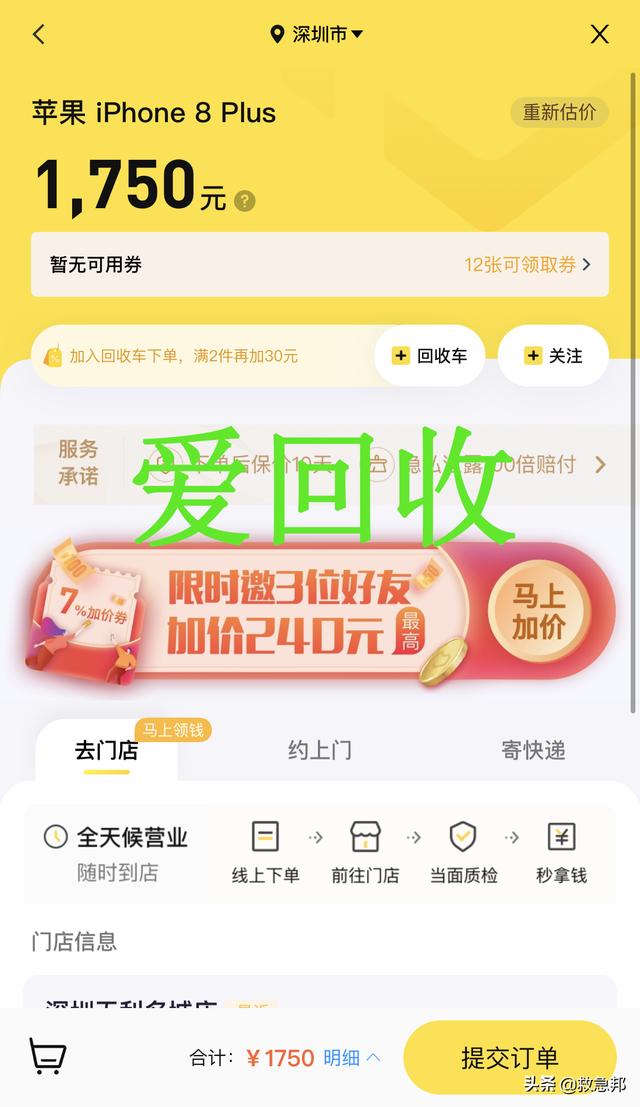Tap 马上加价 on the invite banner
640x1107 pixels.
pos(538,612)
